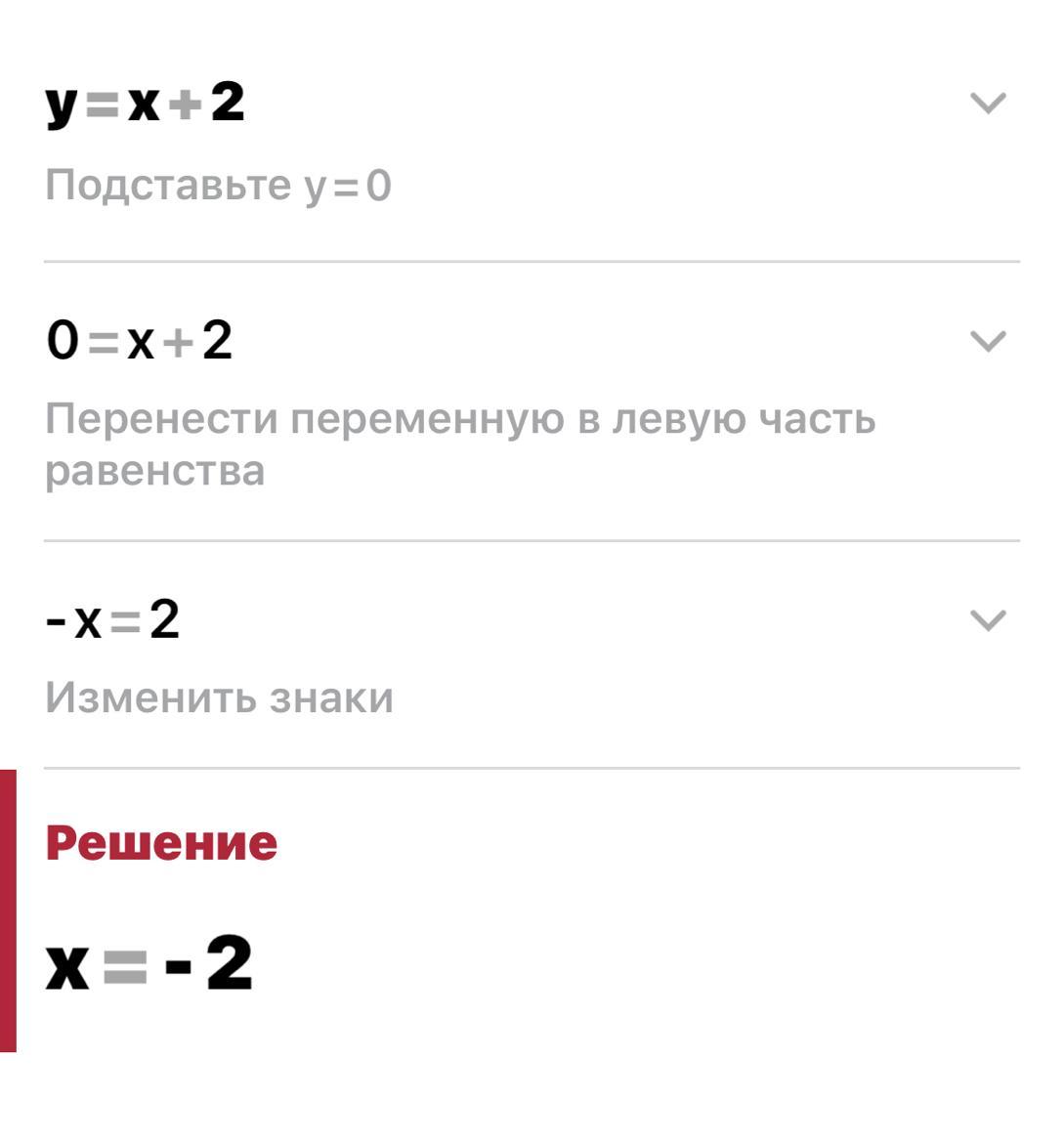
Task: Expand the y=x+2 step chevron
Action: (988, 104)
